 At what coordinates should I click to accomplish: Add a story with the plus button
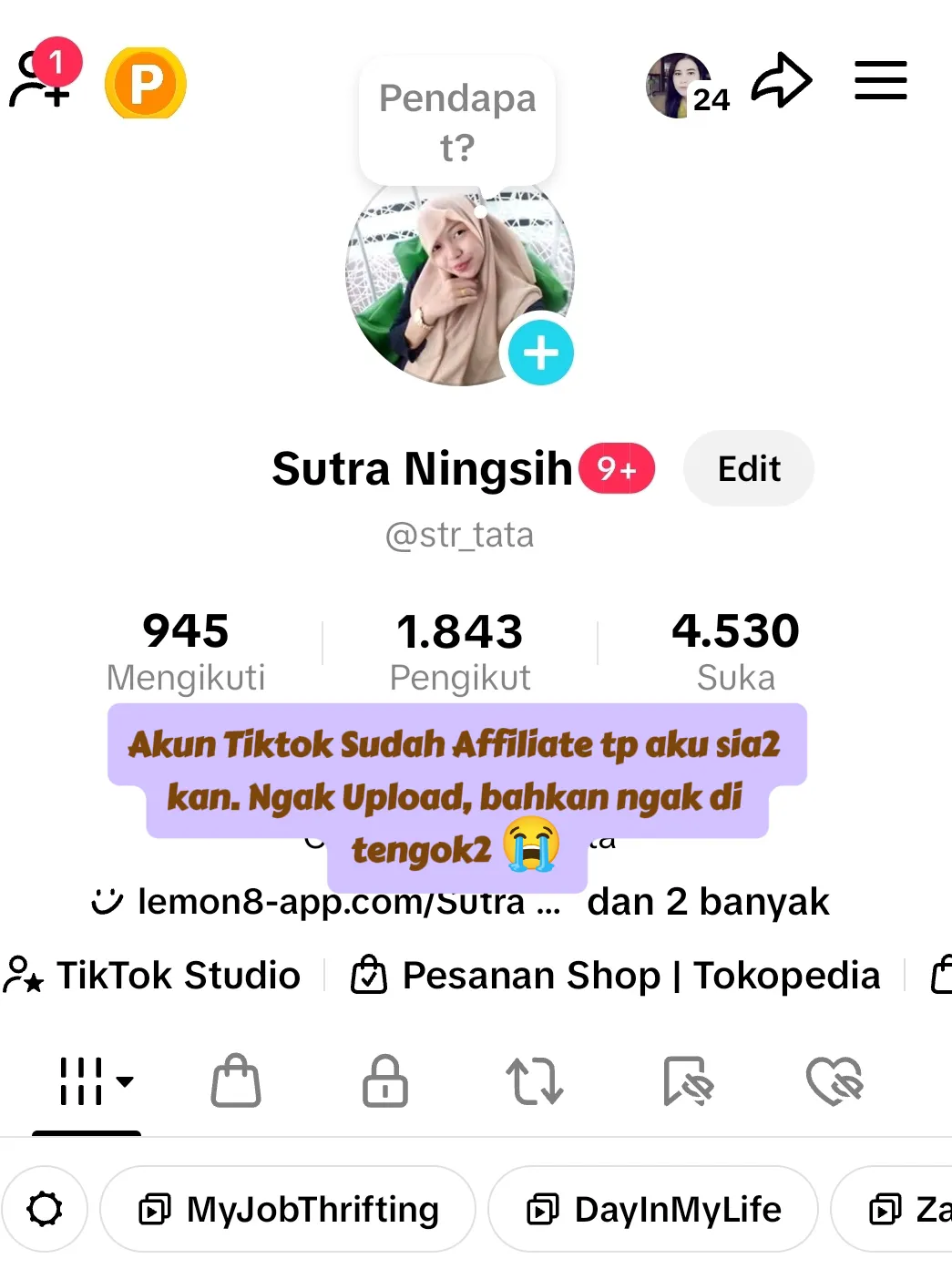point(540,353)
